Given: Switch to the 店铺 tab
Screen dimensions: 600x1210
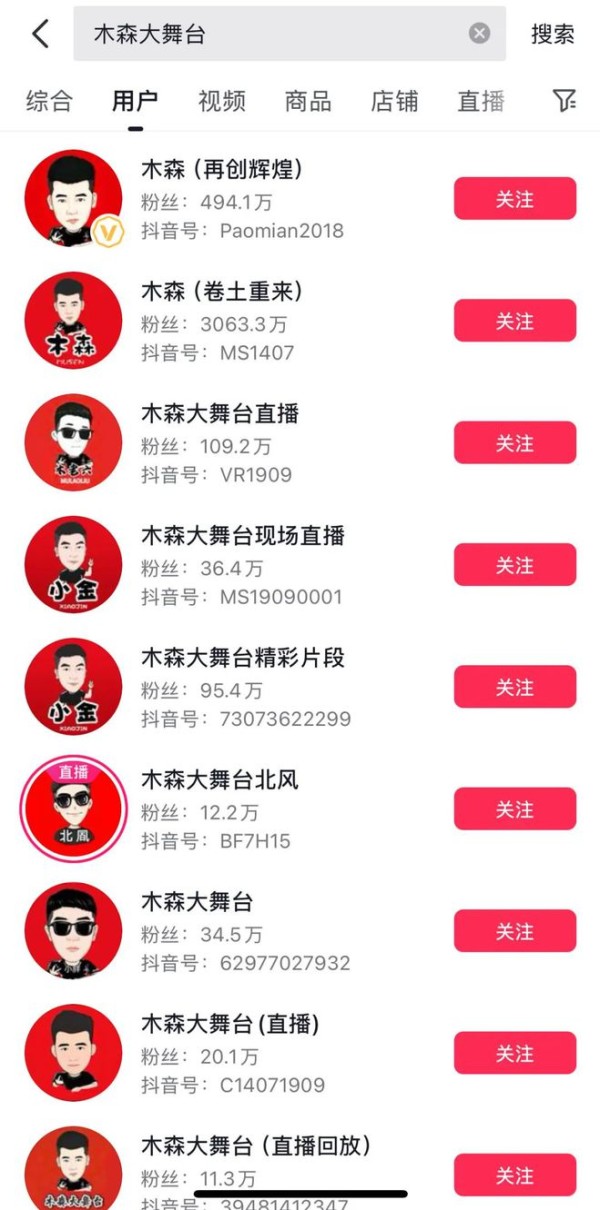Looking at the screenshot, I should 394,101.
